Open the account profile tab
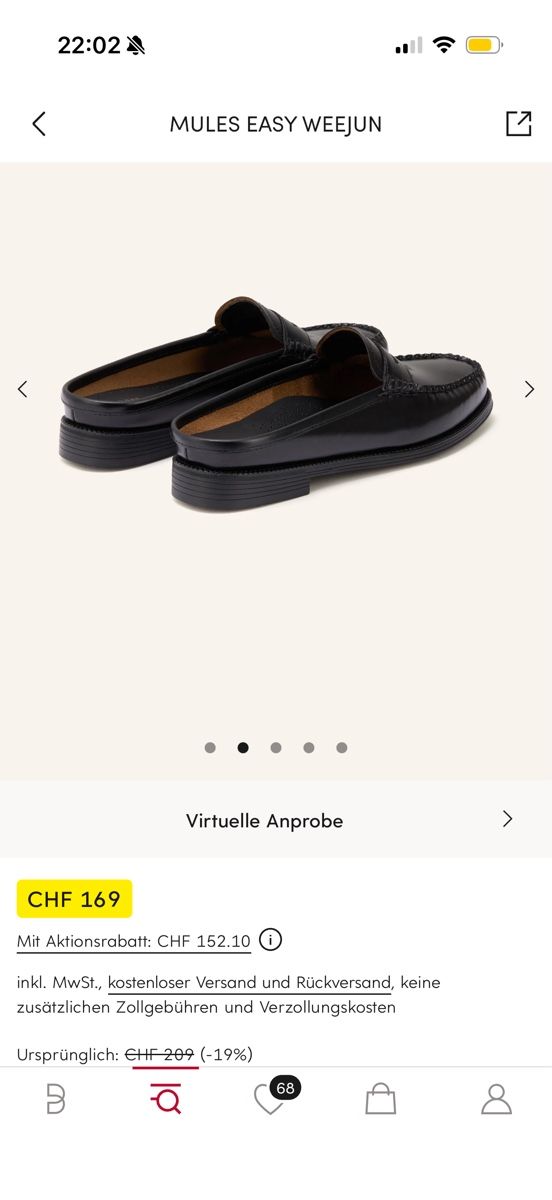Viewport: 552px width, 1200px height. point(496,1099)
